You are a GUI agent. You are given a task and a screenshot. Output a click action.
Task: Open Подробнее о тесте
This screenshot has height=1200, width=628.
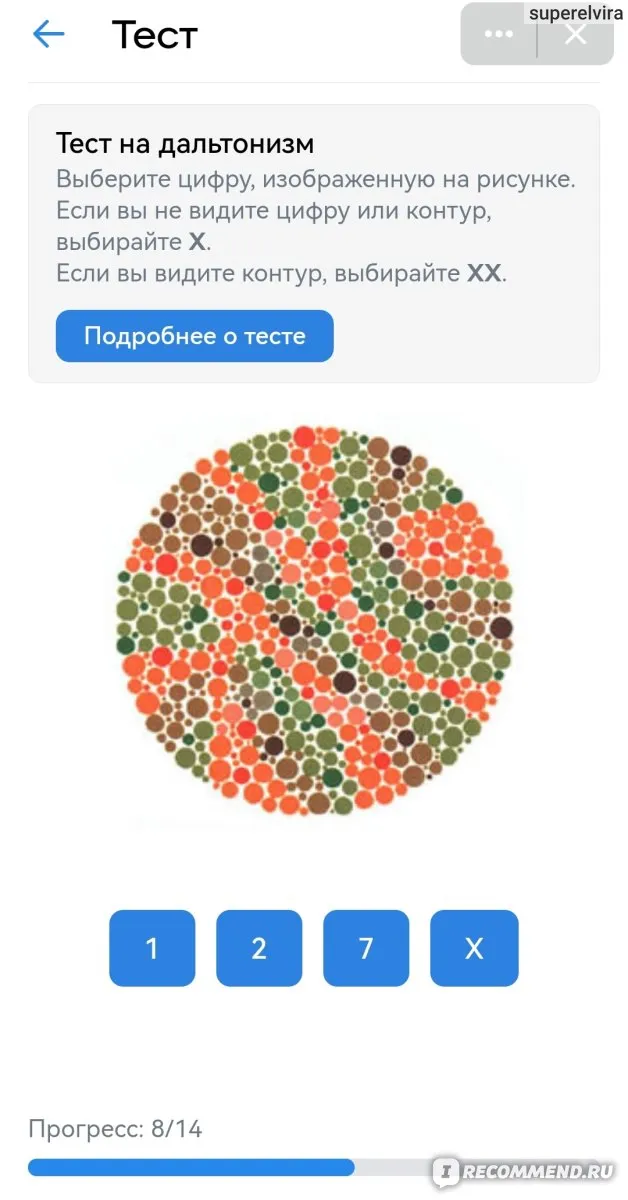[x=194, y=336]
